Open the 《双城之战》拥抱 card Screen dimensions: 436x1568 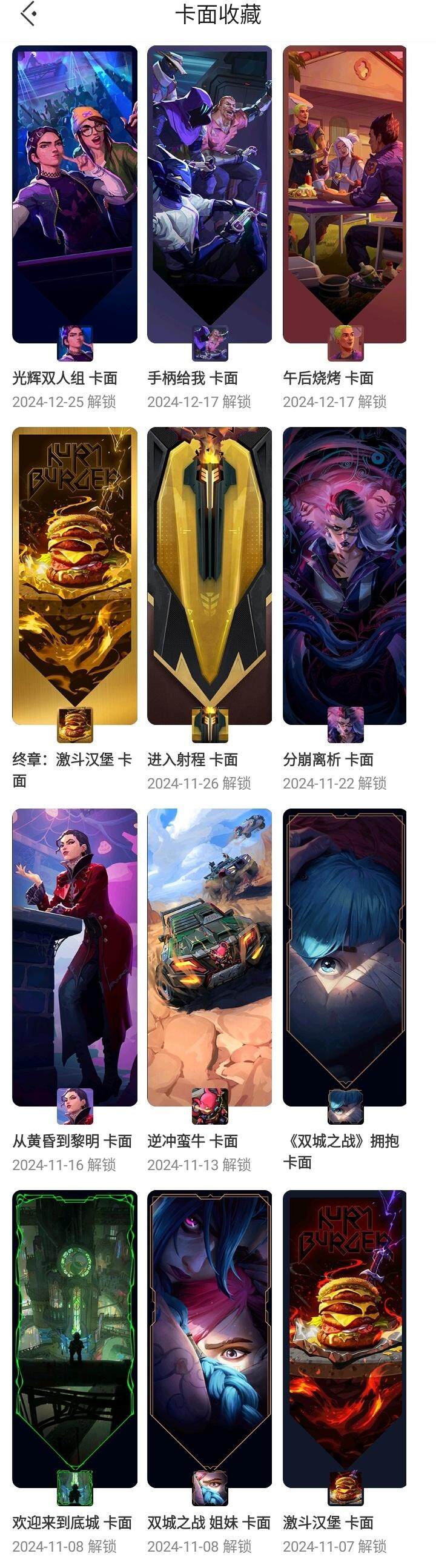point(344,956)
